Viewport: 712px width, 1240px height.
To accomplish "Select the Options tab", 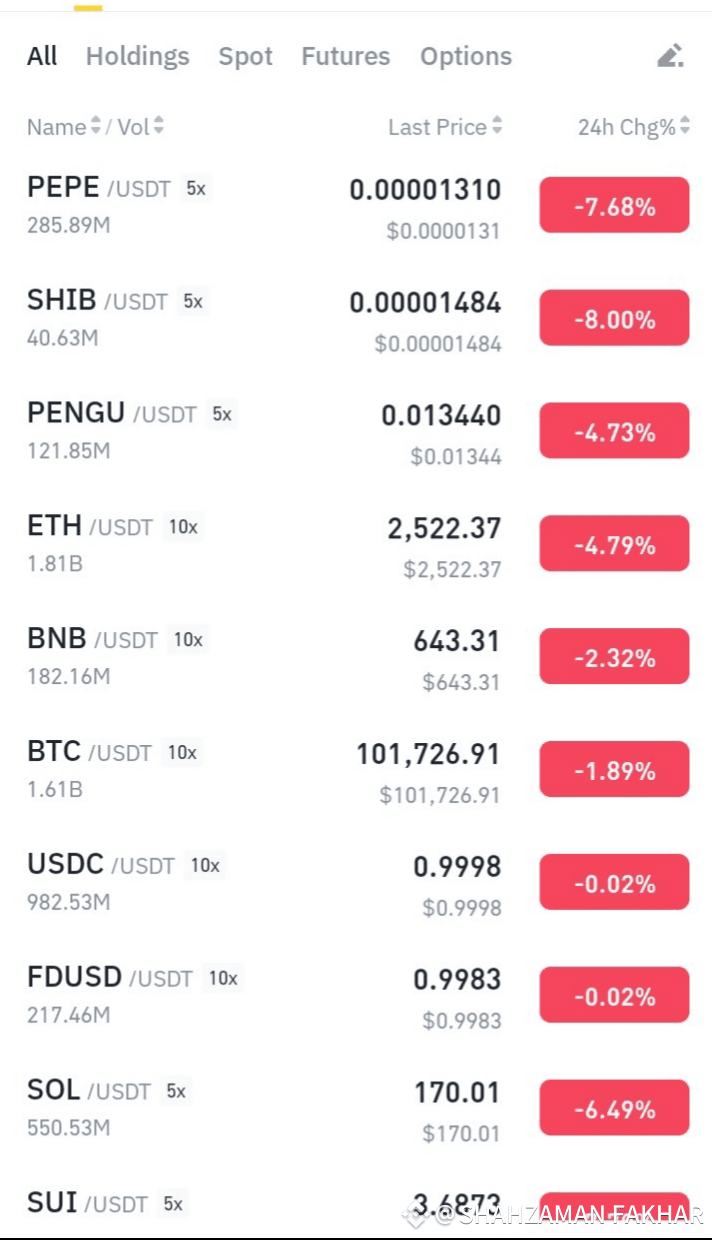I will pos(465,57).
